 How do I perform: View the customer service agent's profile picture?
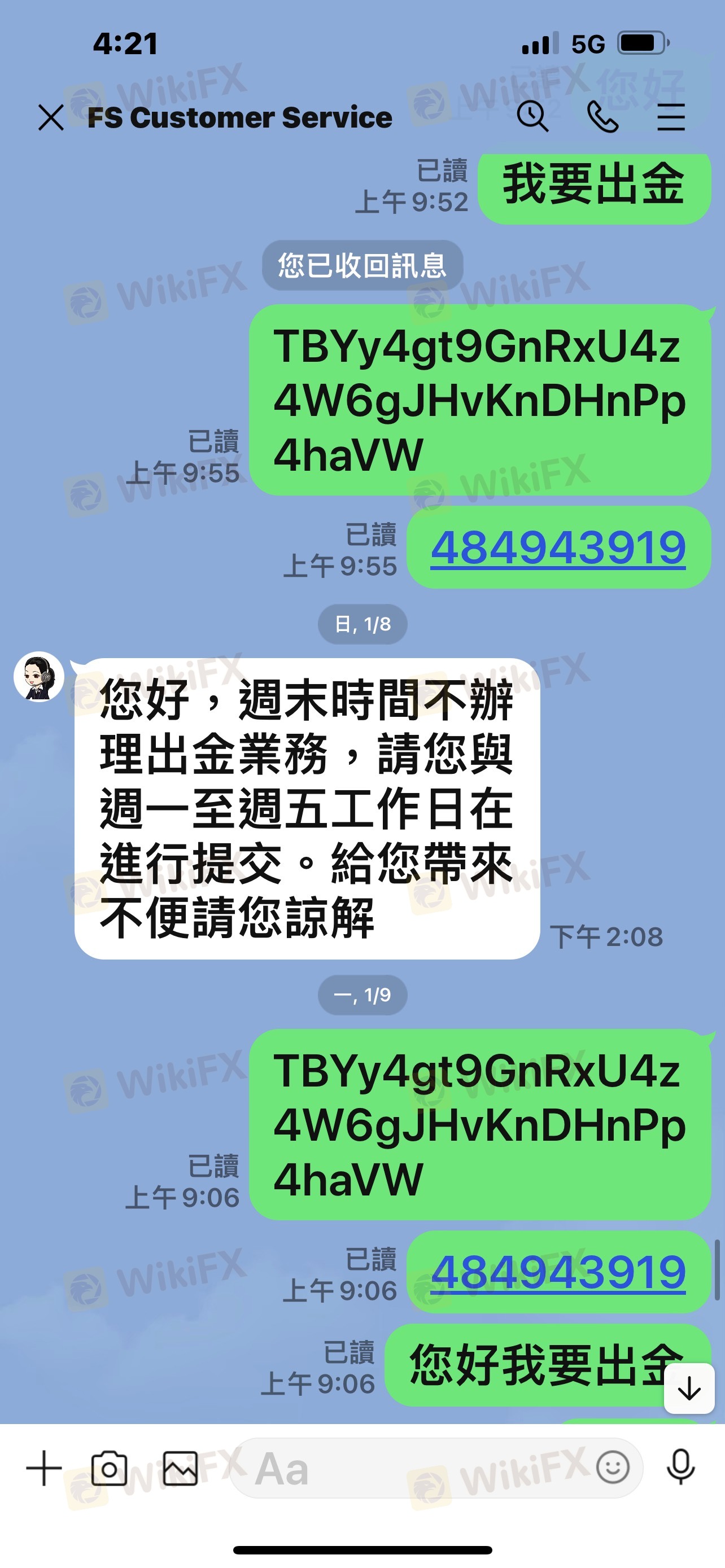click(x=39, y=677)
